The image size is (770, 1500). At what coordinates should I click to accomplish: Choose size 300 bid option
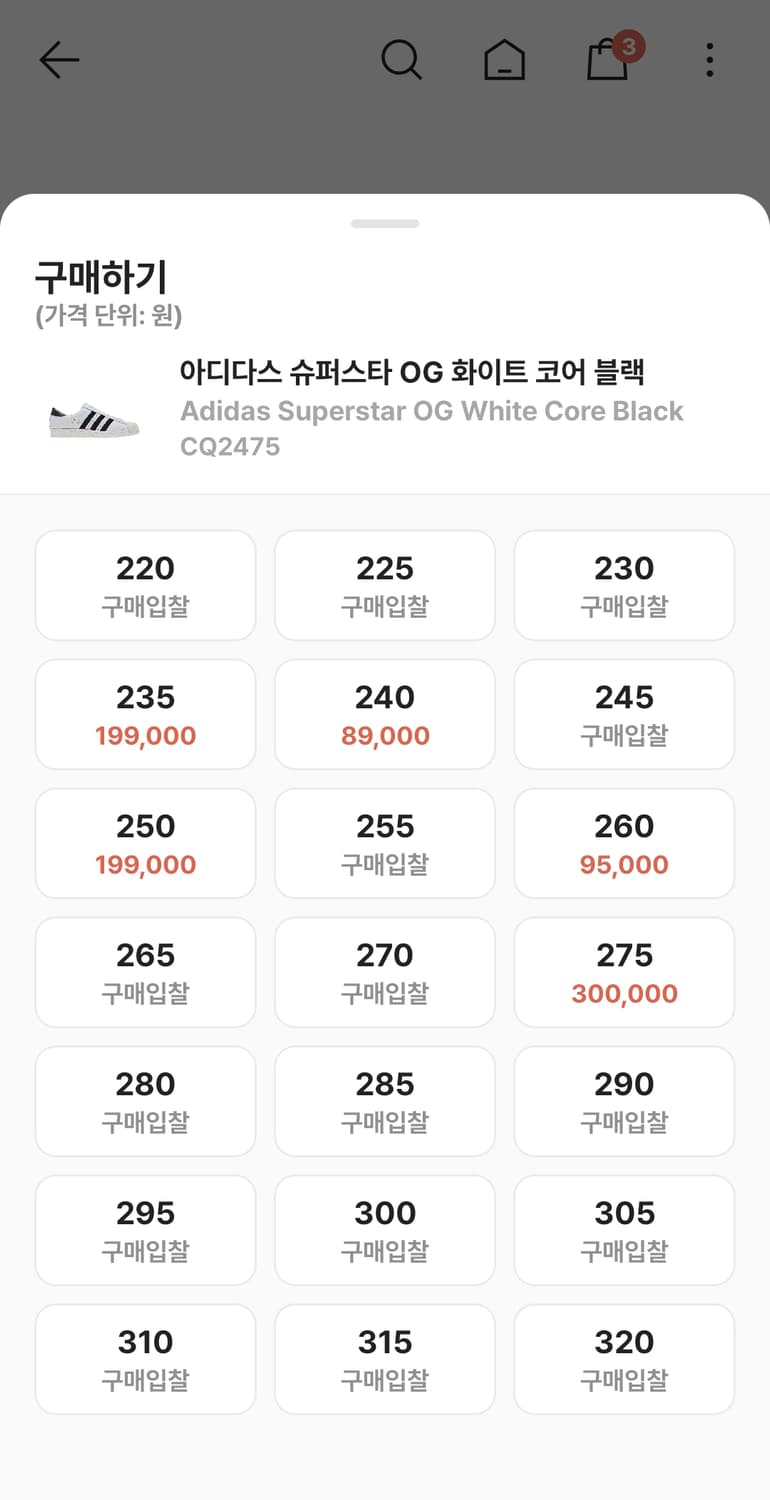point(384,1230)
